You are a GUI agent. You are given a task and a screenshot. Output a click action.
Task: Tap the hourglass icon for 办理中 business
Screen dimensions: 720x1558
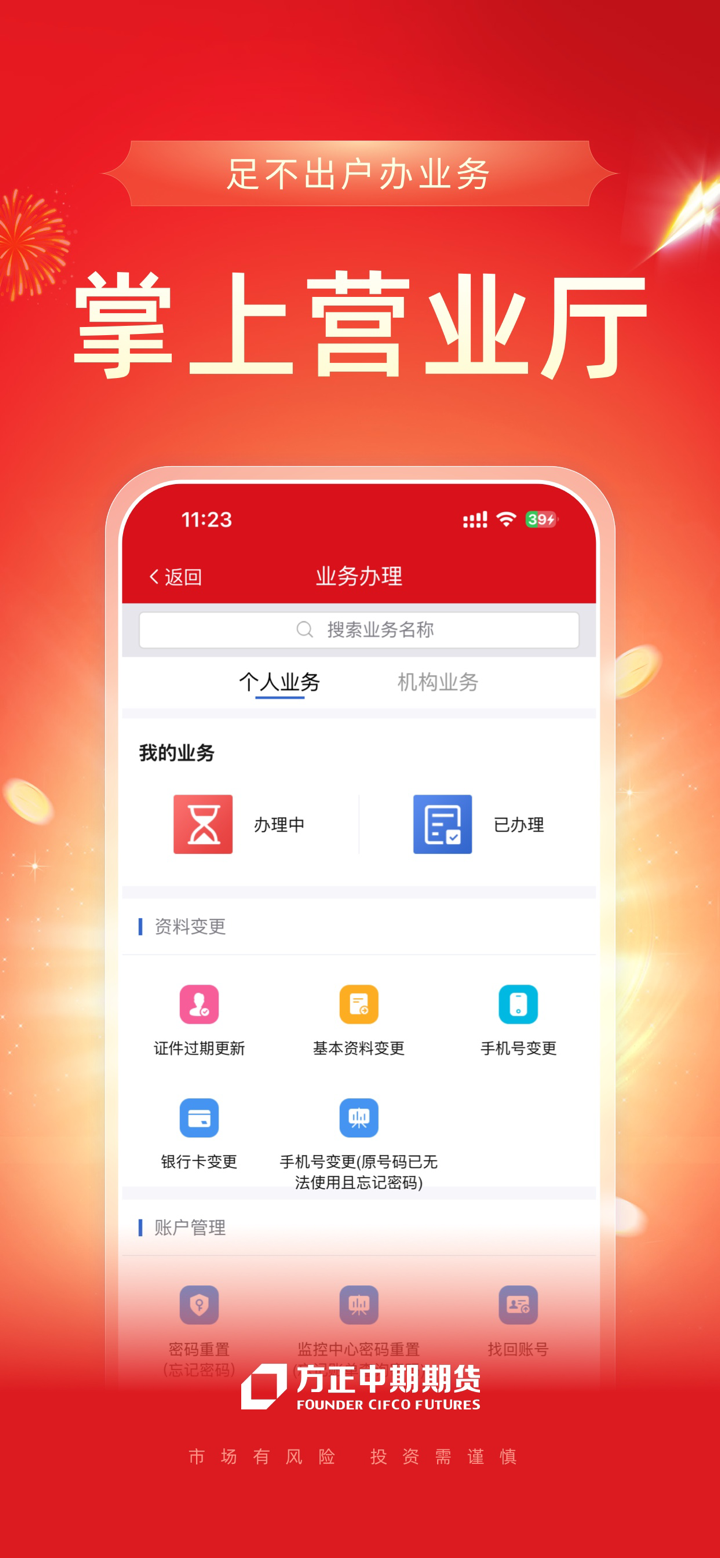[202, 823]
